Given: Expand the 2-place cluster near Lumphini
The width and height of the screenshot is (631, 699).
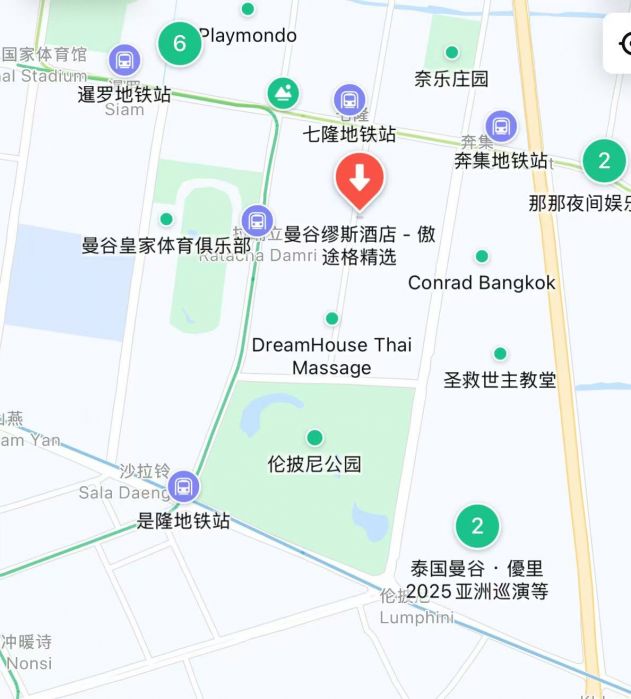Looking at the screenshot, I should click(x=477, y=526).
